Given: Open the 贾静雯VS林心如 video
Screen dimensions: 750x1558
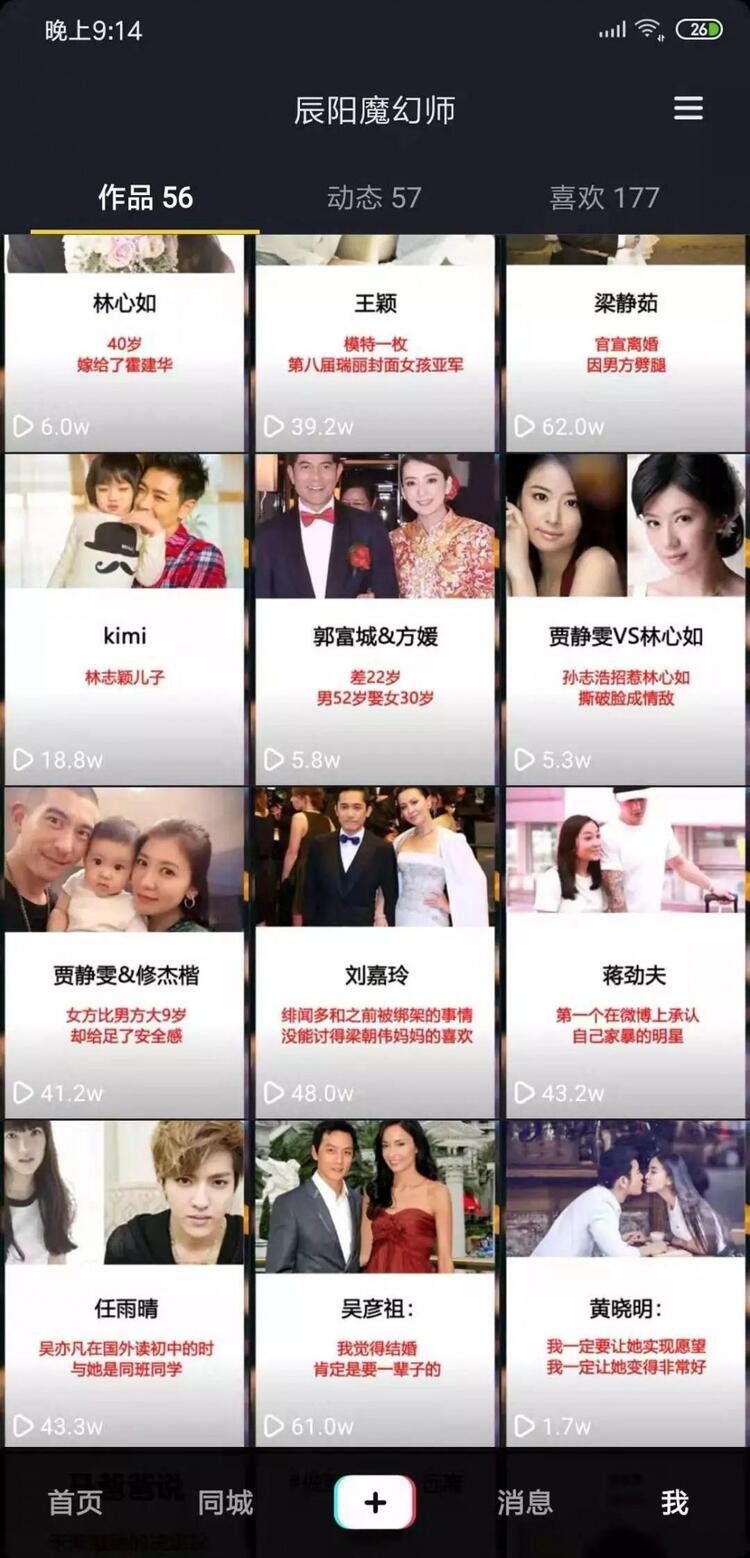Looking at the screenshot, I should coord(626,618).
